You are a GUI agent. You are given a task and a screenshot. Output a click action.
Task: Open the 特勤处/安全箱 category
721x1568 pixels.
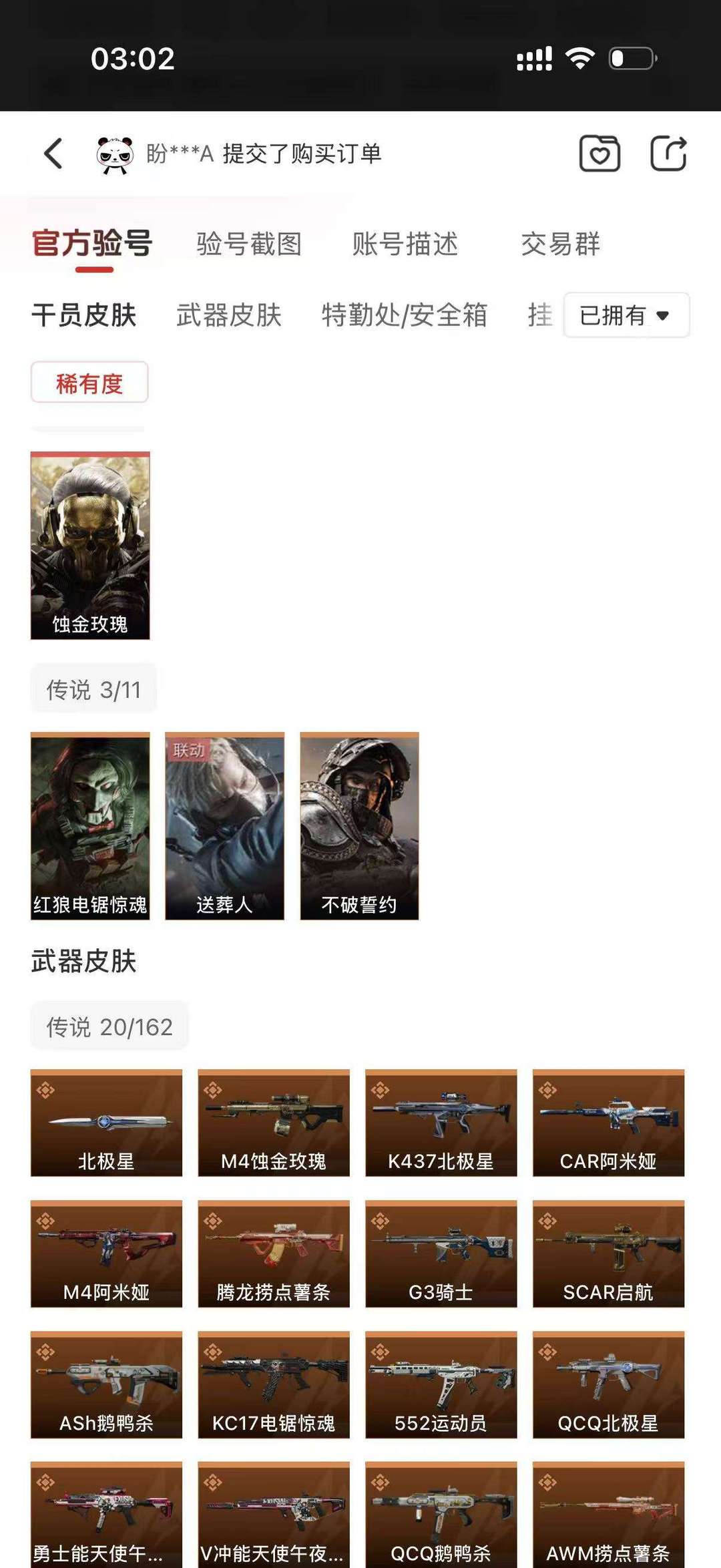click(x=404, y=315)
